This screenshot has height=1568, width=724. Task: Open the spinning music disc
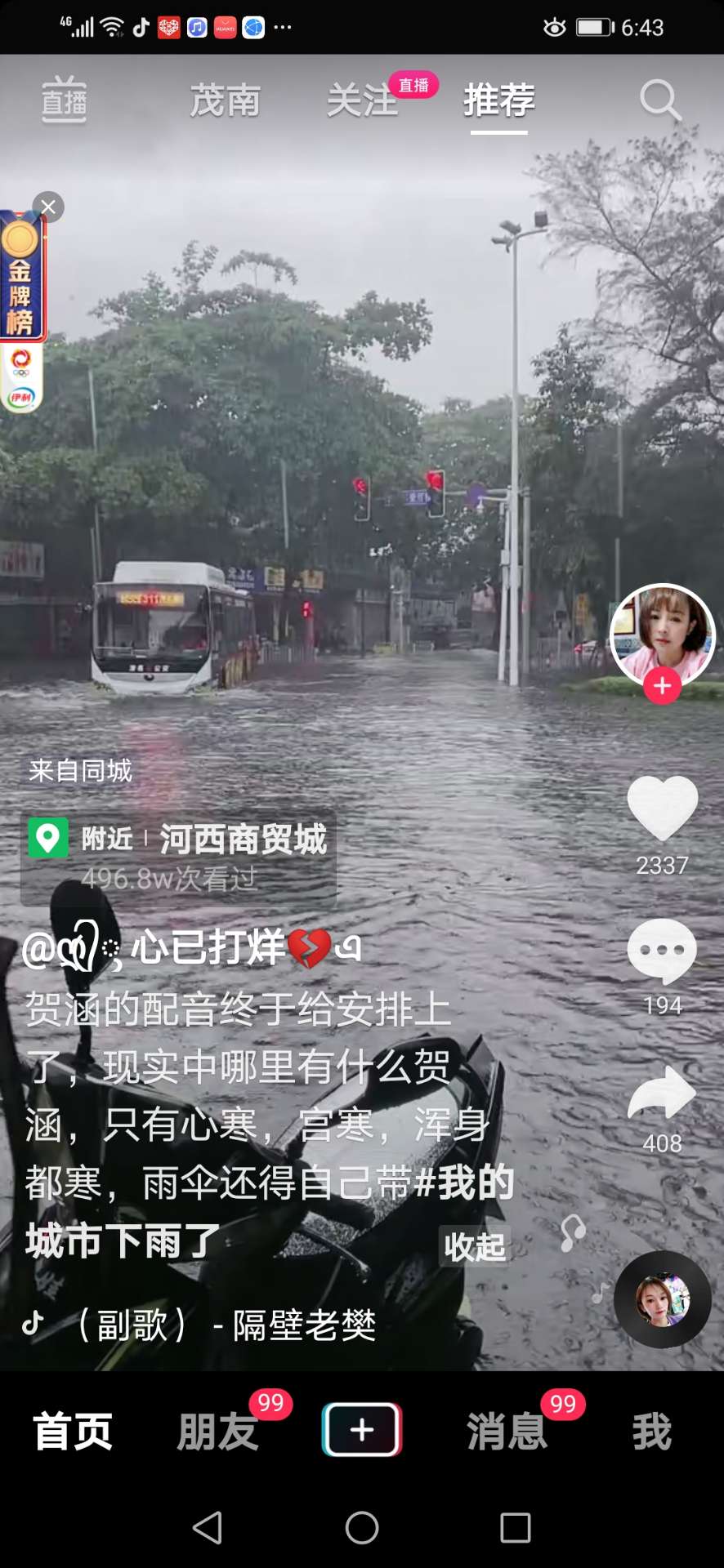point(662,1298)
